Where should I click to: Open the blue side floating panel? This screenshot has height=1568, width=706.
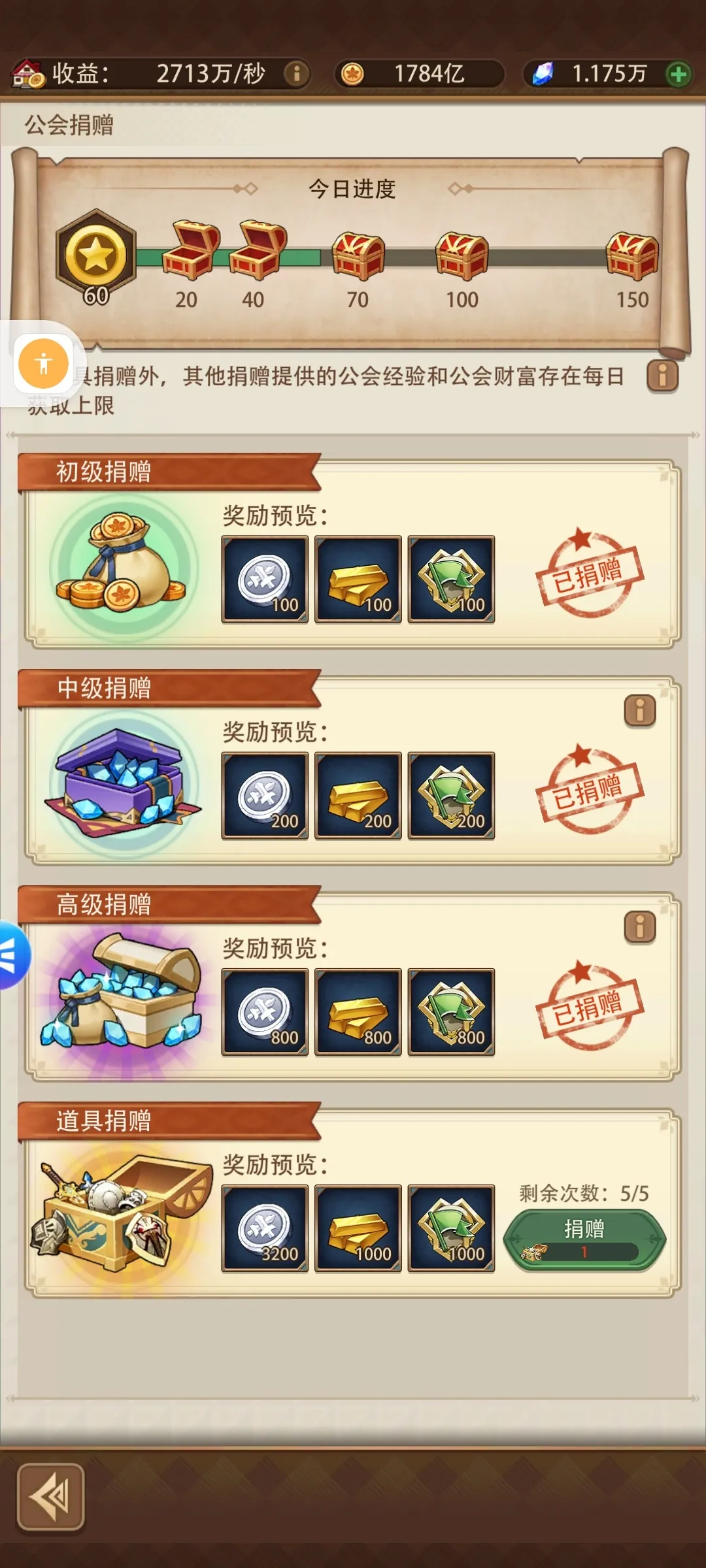(12, 955)
